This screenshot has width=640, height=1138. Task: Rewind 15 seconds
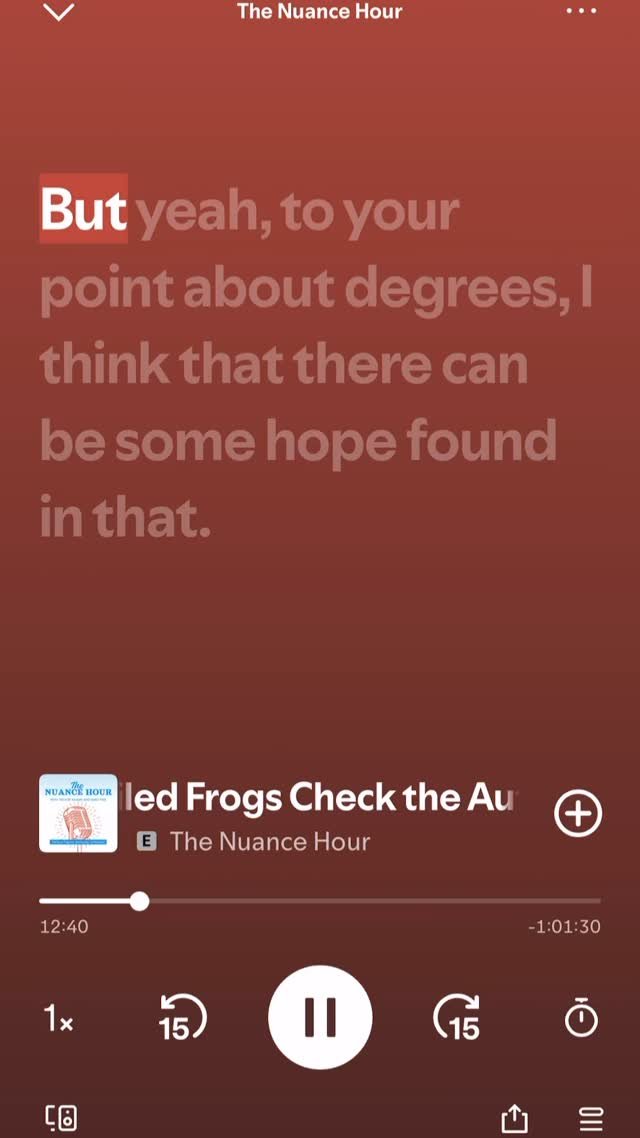click(x=182, y=1018)
